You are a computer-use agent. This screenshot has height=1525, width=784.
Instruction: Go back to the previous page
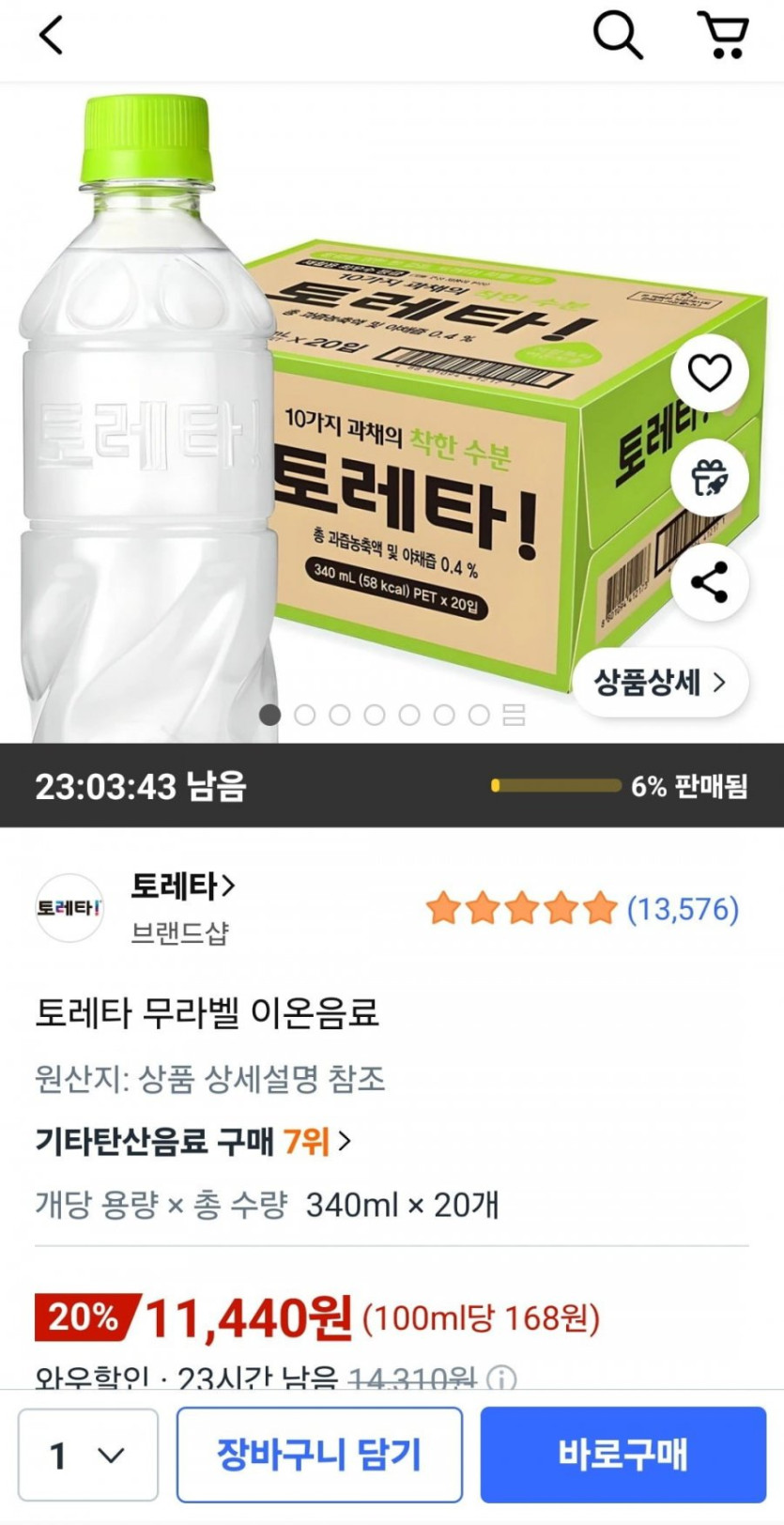tap(51, 37)
